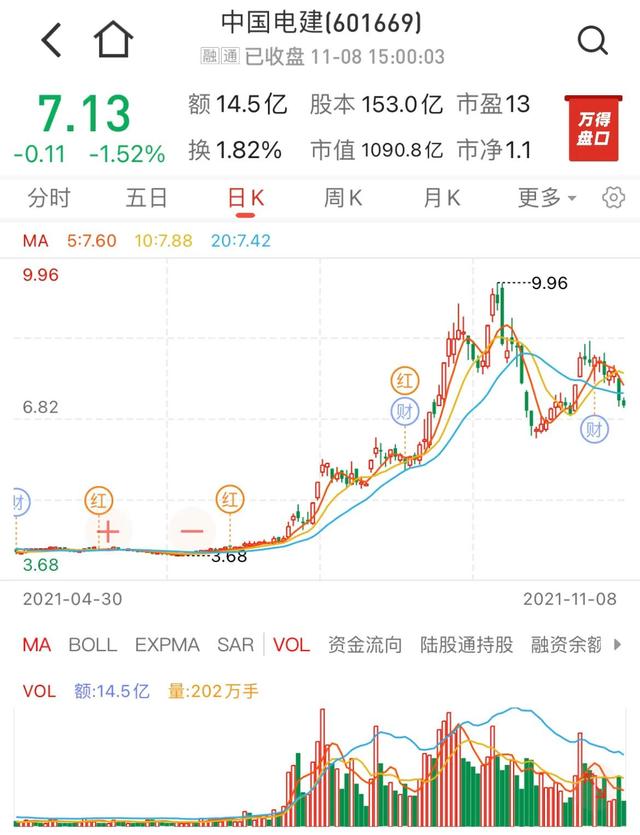Go back using the arrow icon

click(x=52, y=41)
